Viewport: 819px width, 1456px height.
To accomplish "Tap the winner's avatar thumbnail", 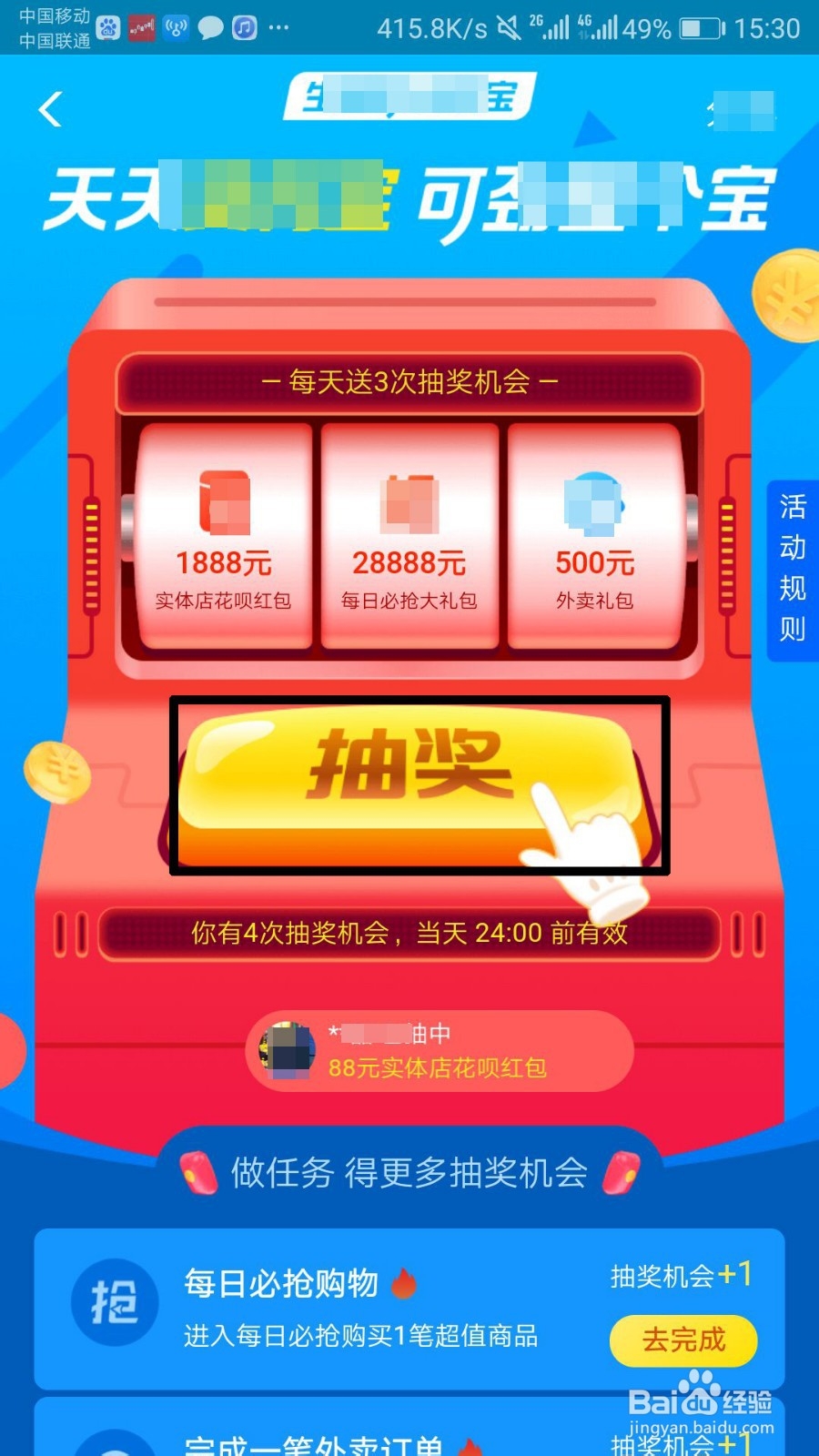I will [x=288, y=1051].
